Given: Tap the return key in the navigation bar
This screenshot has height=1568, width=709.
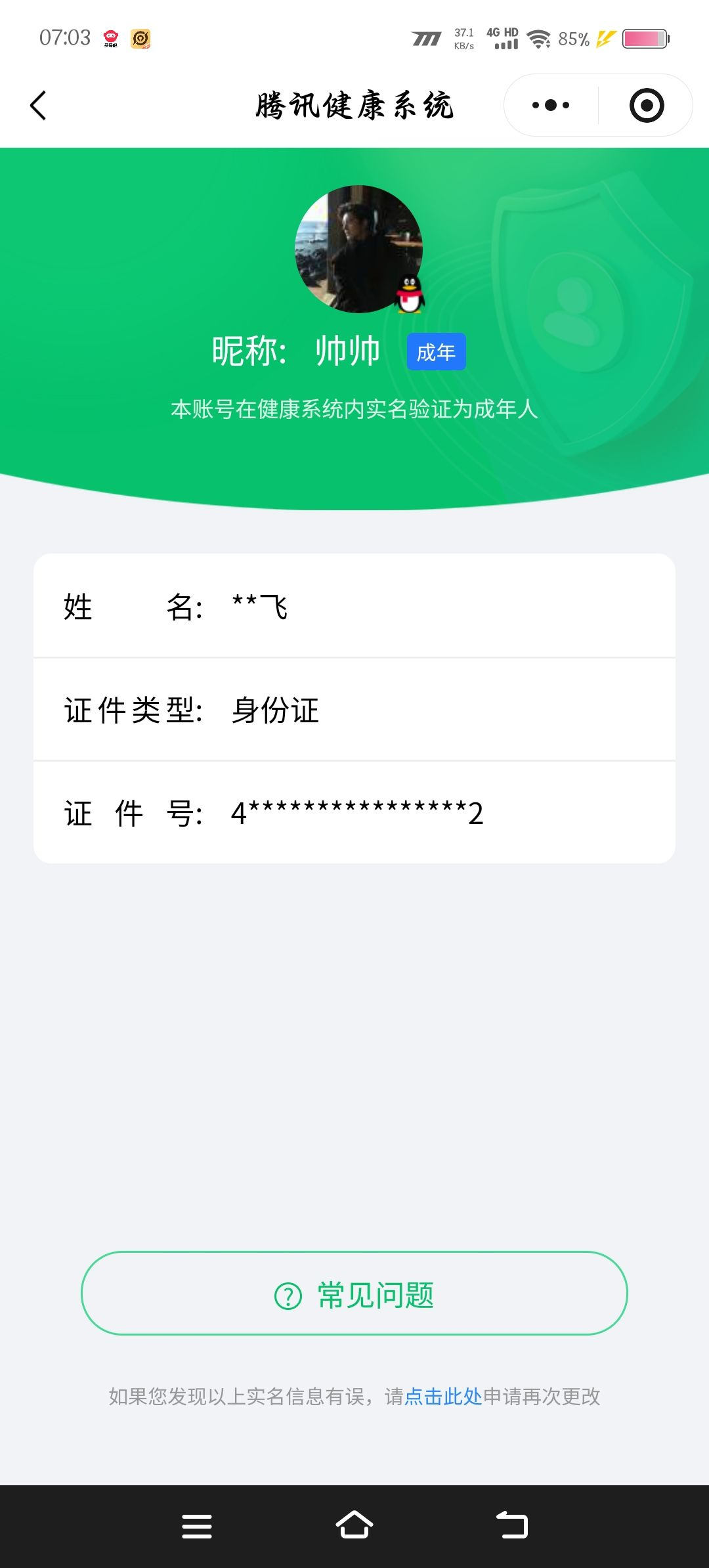Looking at the screenshot, I should [513, 1525].
